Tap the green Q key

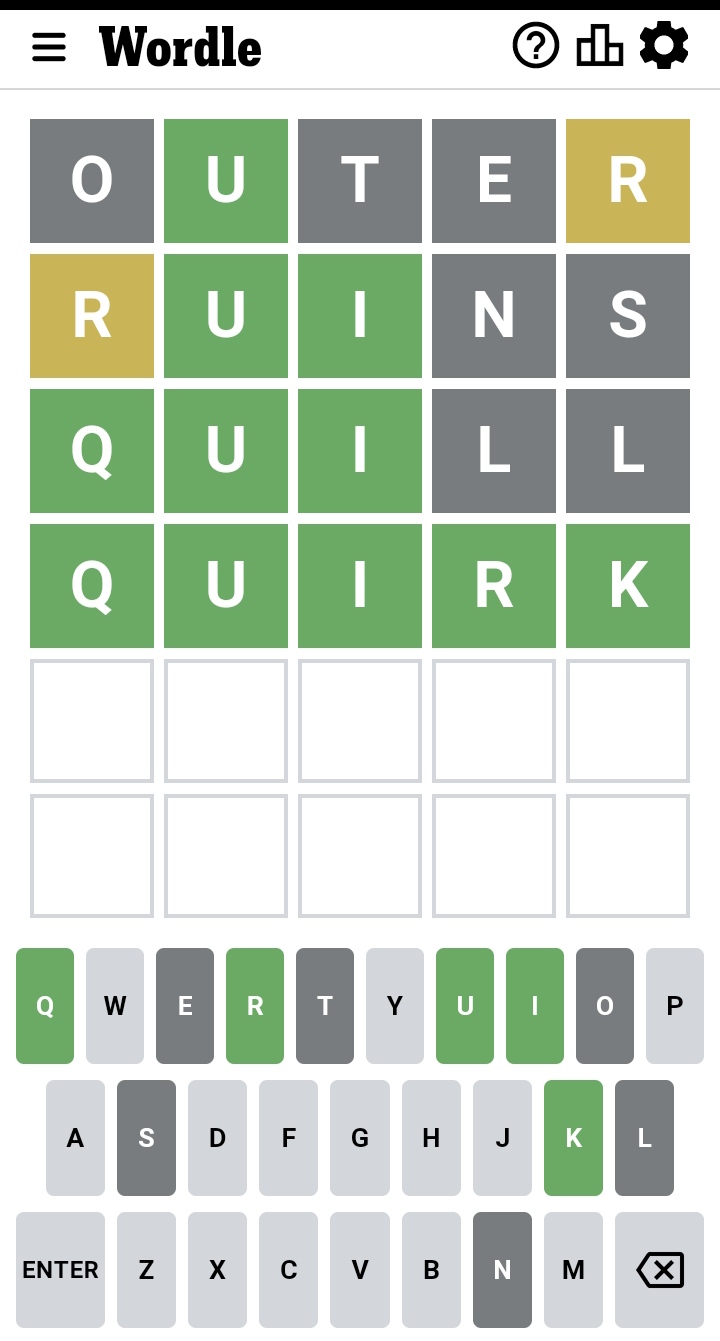point(45,1006)
